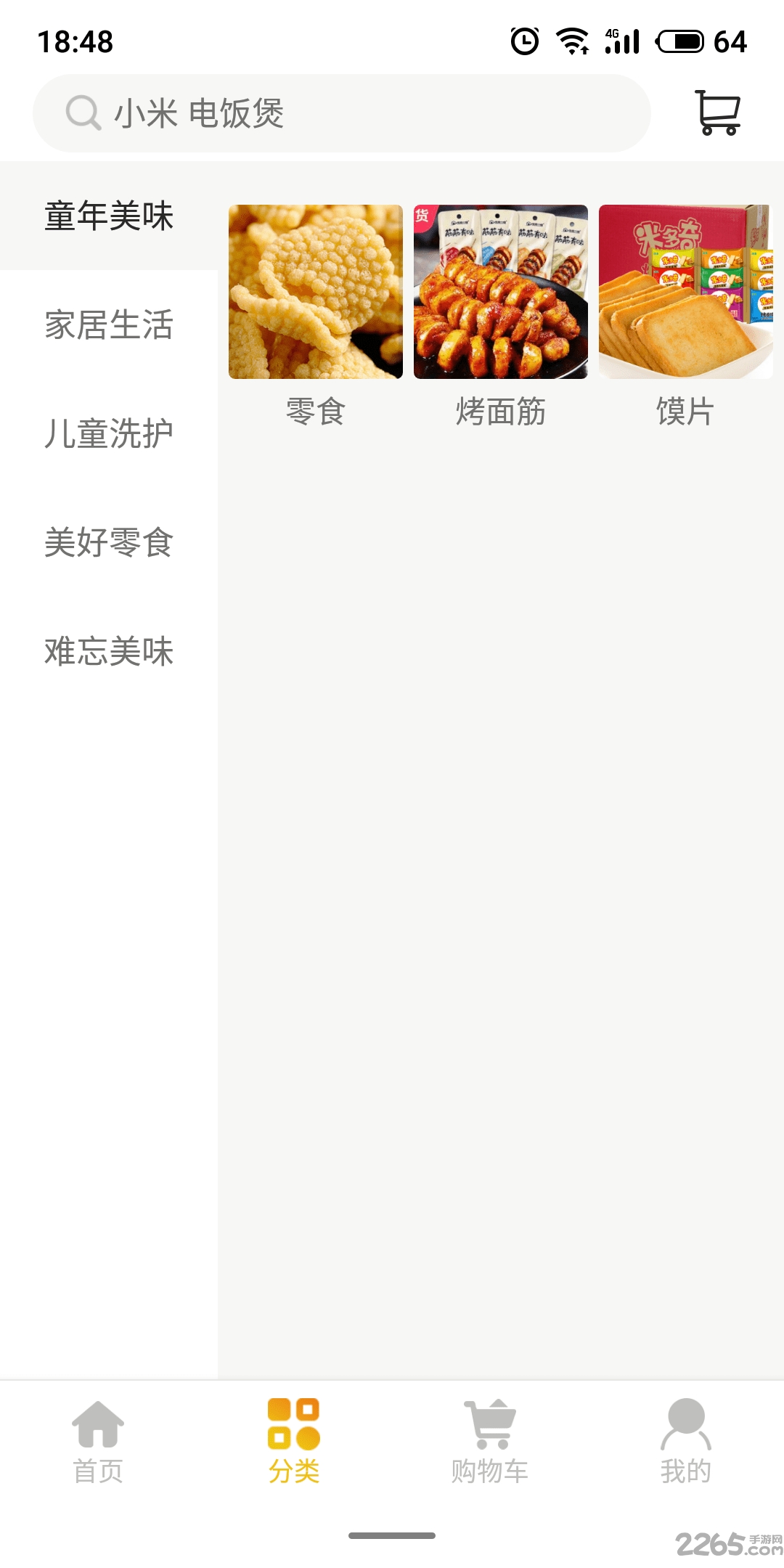The width and height of the screenshot is (784, 1568).
Task: Go to the 首页 tab
Action: click(x=98, y=1442)
